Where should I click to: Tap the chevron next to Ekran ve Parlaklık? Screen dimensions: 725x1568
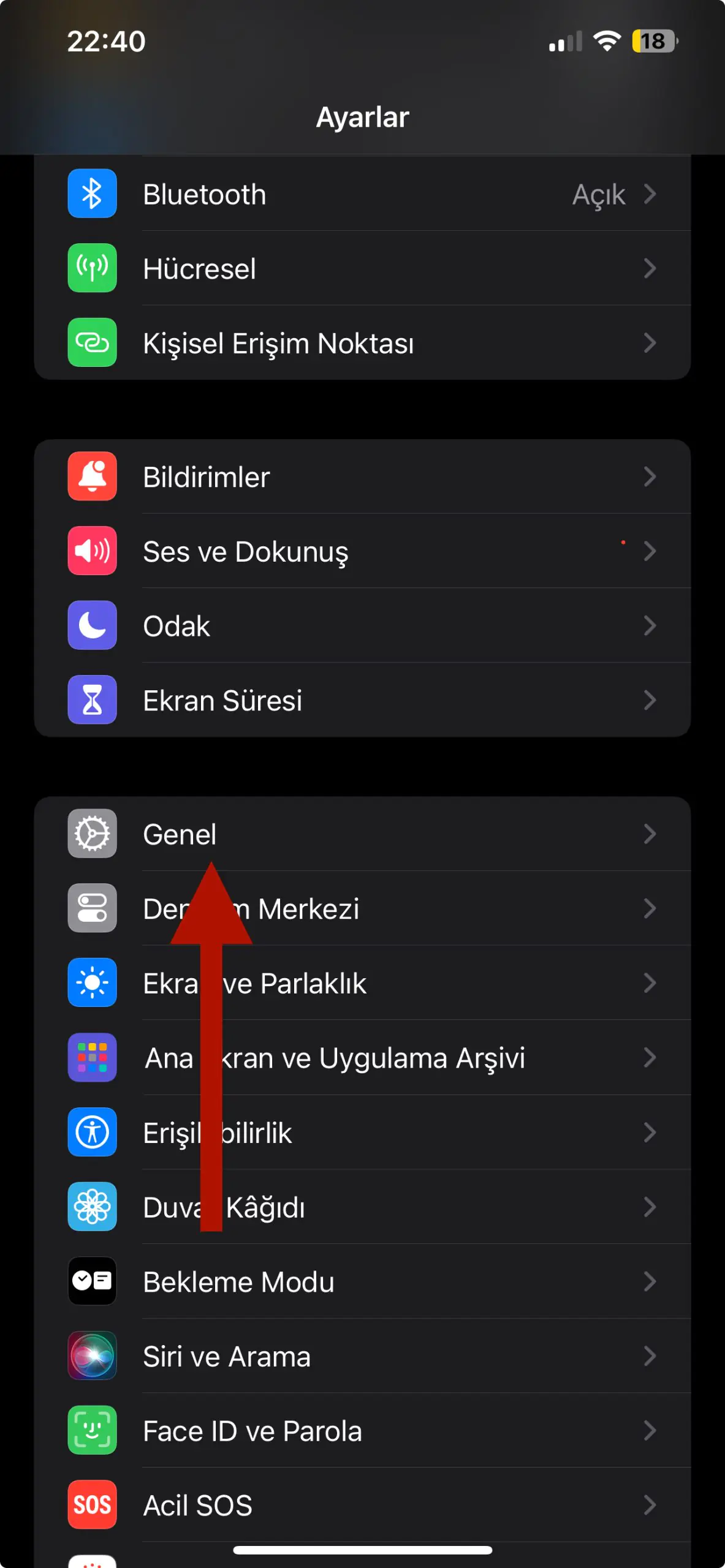click(651, 984)
